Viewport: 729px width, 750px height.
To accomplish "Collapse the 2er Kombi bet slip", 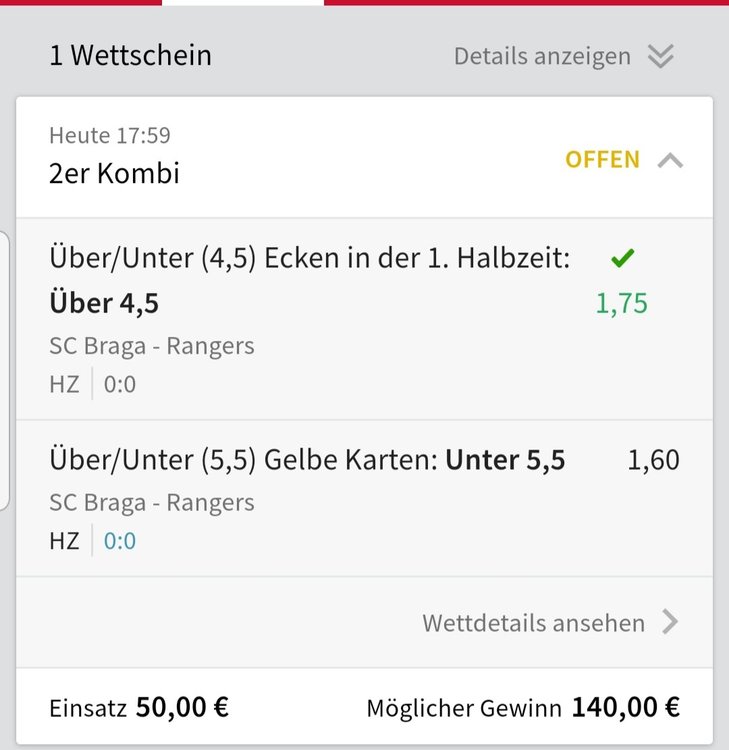I will tap(670, 160).
